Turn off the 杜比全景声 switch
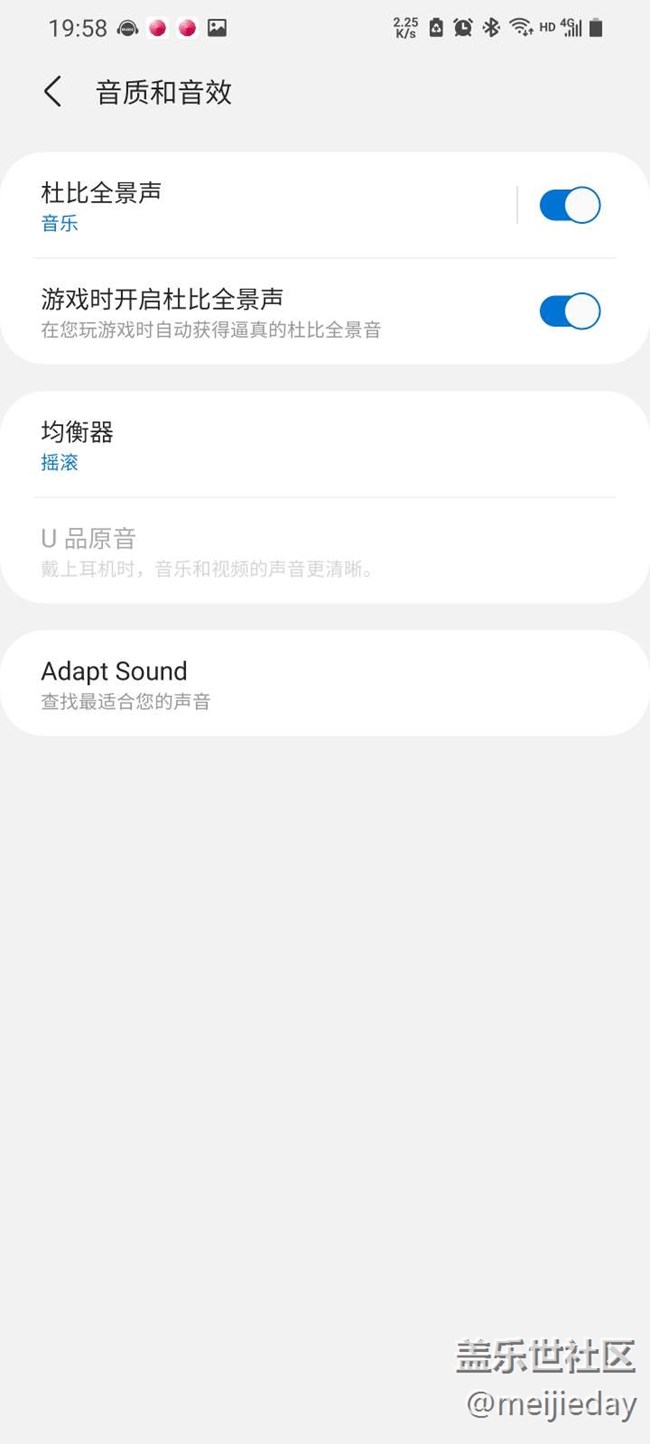Viewport: 650px width, 1444px height. click(570, 206)
